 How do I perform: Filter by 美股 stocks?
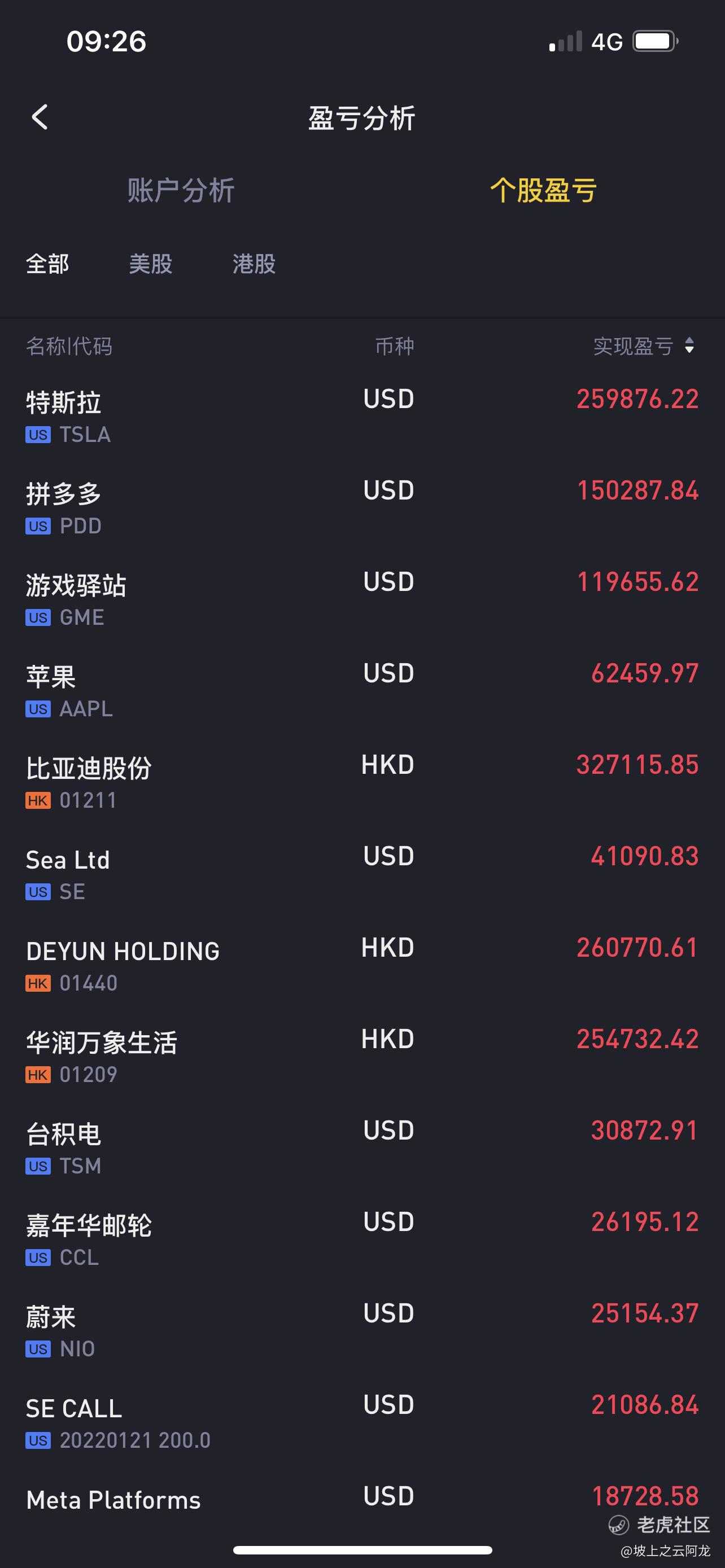tap(150, 264)
